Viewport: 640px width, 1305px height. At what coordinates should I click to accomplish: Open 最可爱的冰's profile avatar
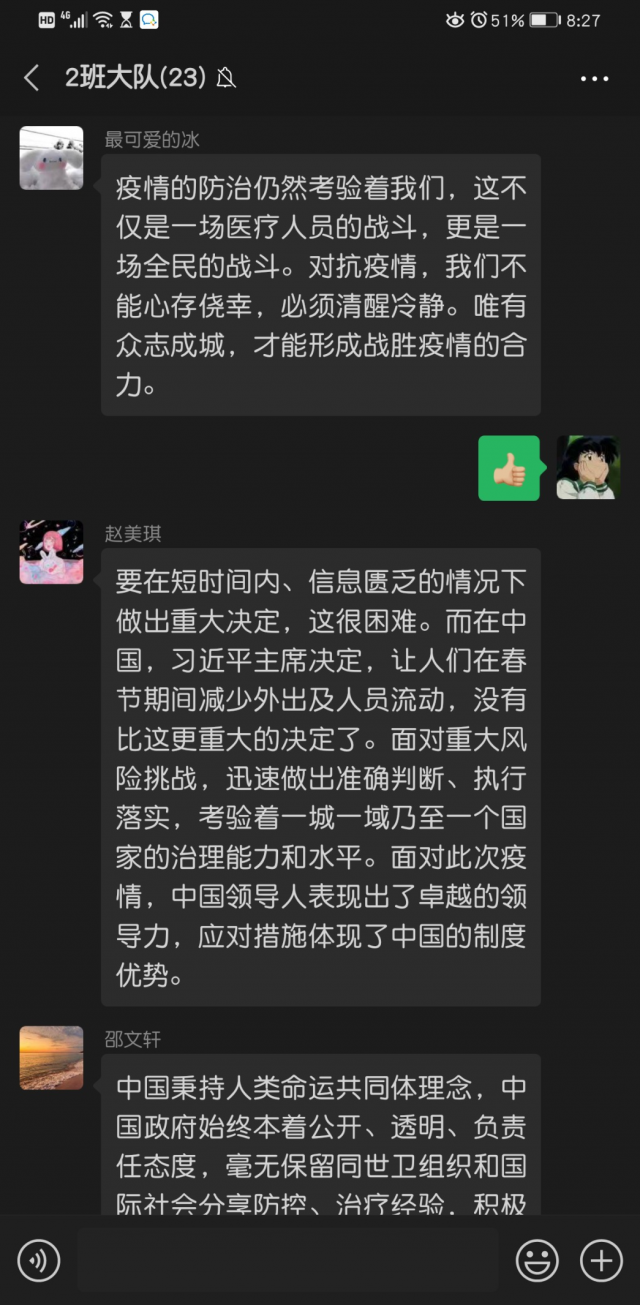tap(51, 158)
